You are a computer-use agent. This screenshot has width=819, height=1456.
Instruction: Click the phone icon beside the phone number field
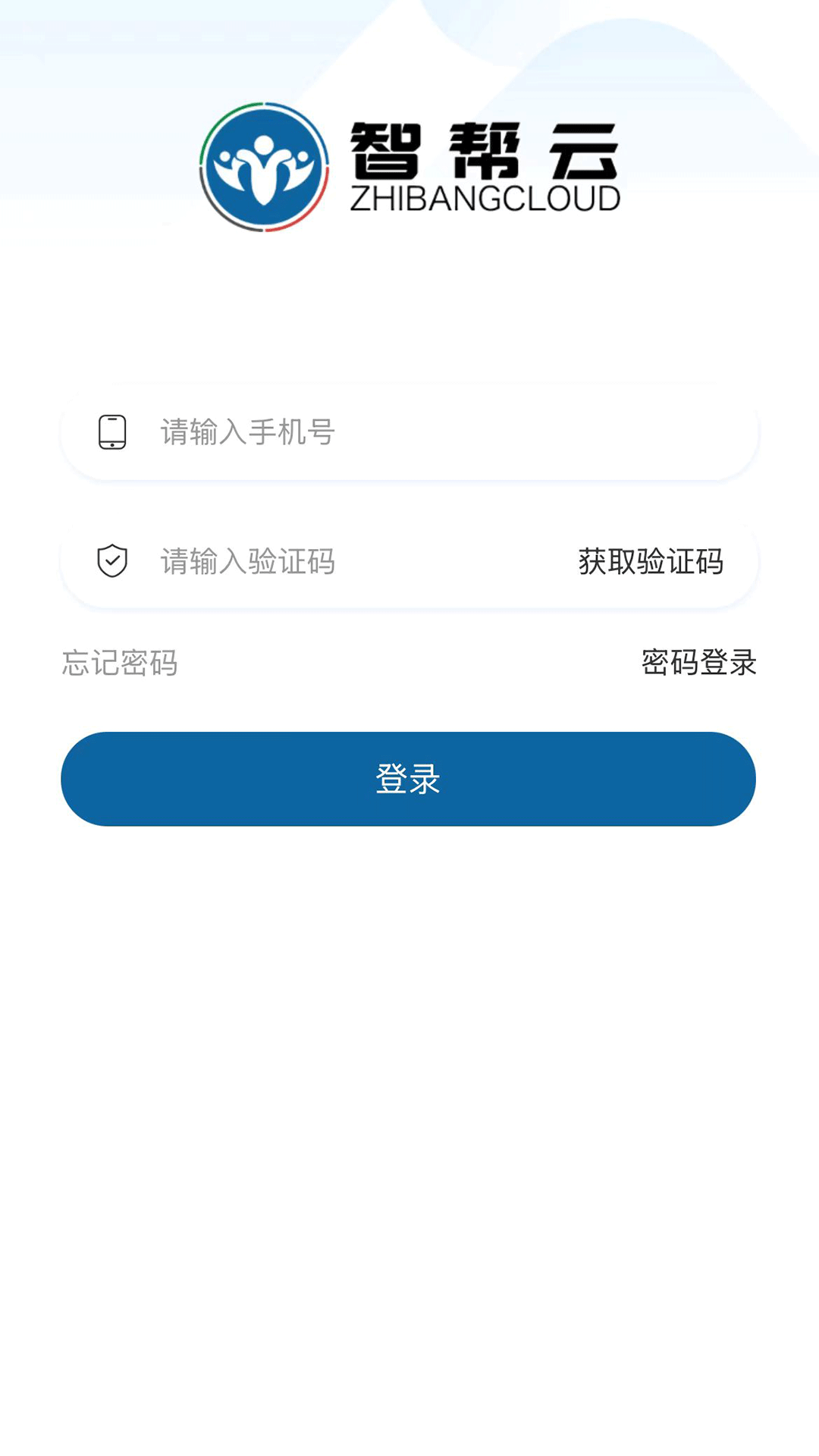point(112,432)
